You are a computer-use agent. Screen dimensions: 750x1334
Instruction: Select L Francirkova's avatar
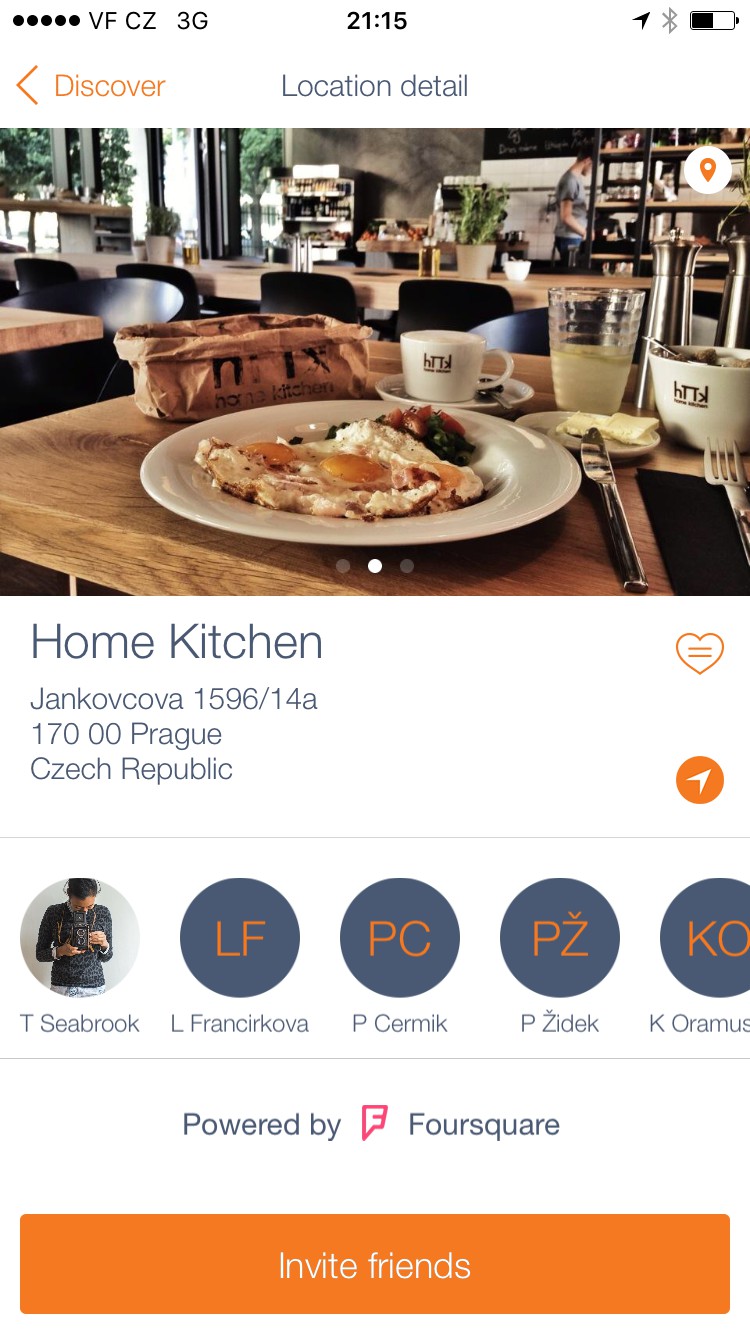pos(240,938)
